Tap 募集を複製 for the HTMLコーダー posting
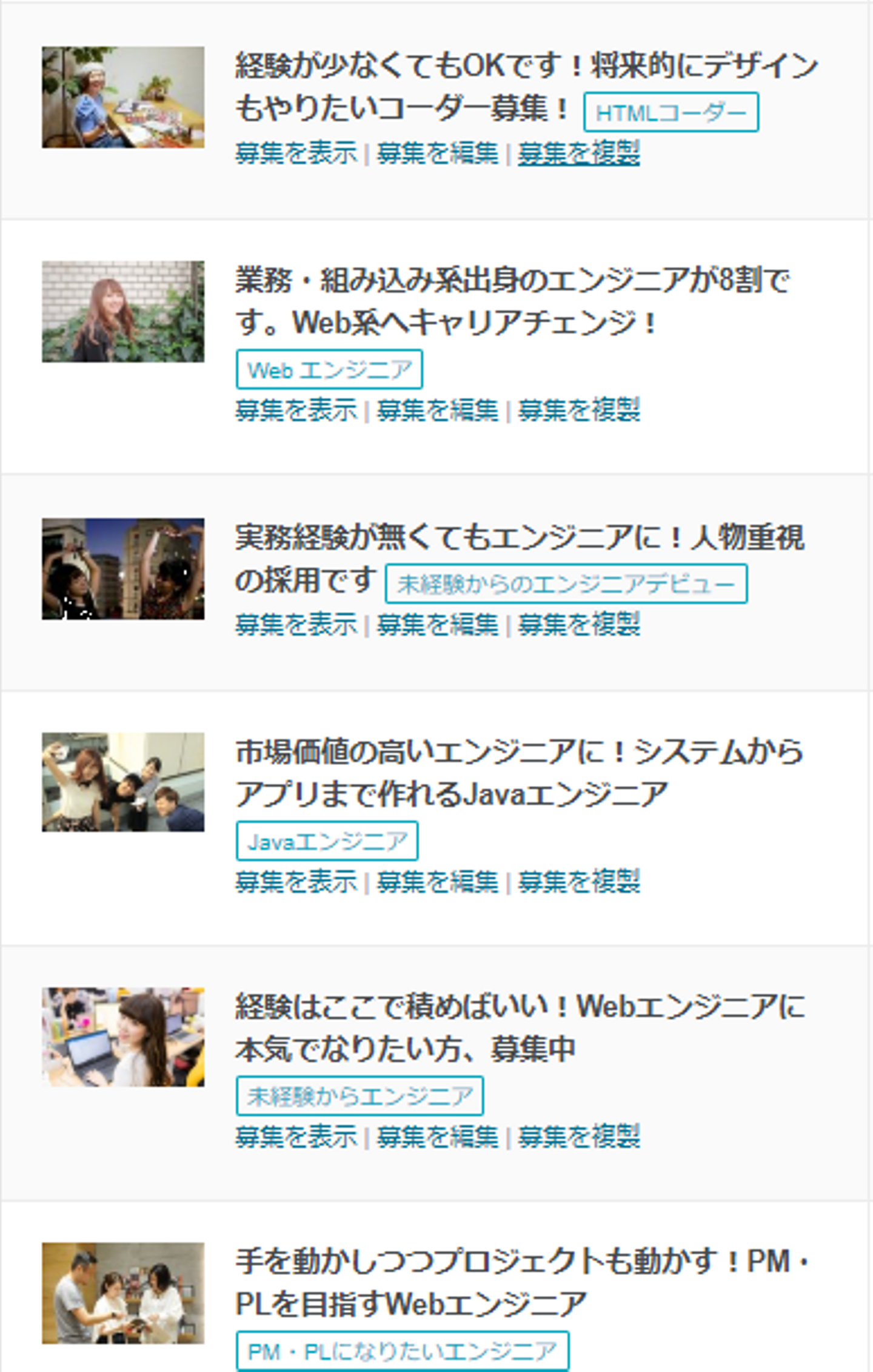Screen dimensions: 873x1372 [578, 153]
